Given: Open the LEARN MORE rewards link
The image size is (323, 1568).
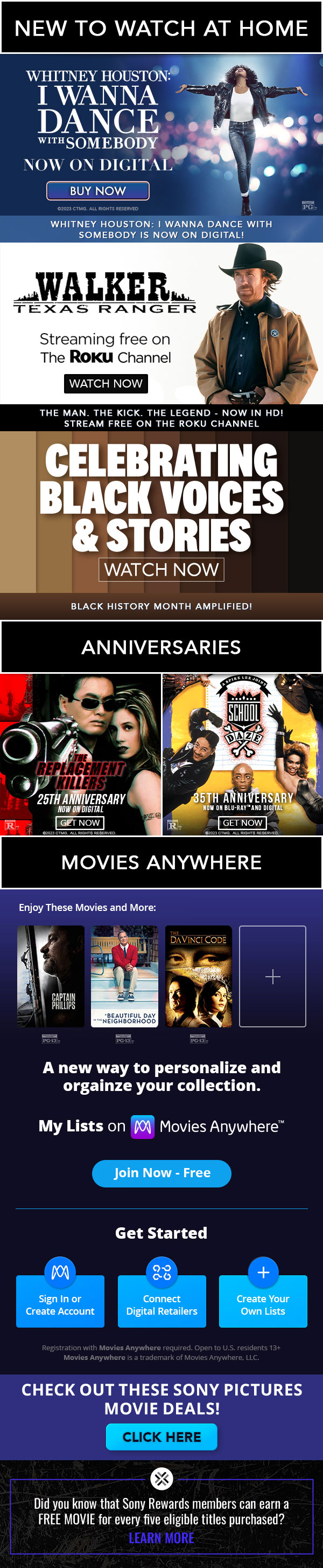Looking at the screenshot, I should pyautogui.click(x=161, y=1538).
